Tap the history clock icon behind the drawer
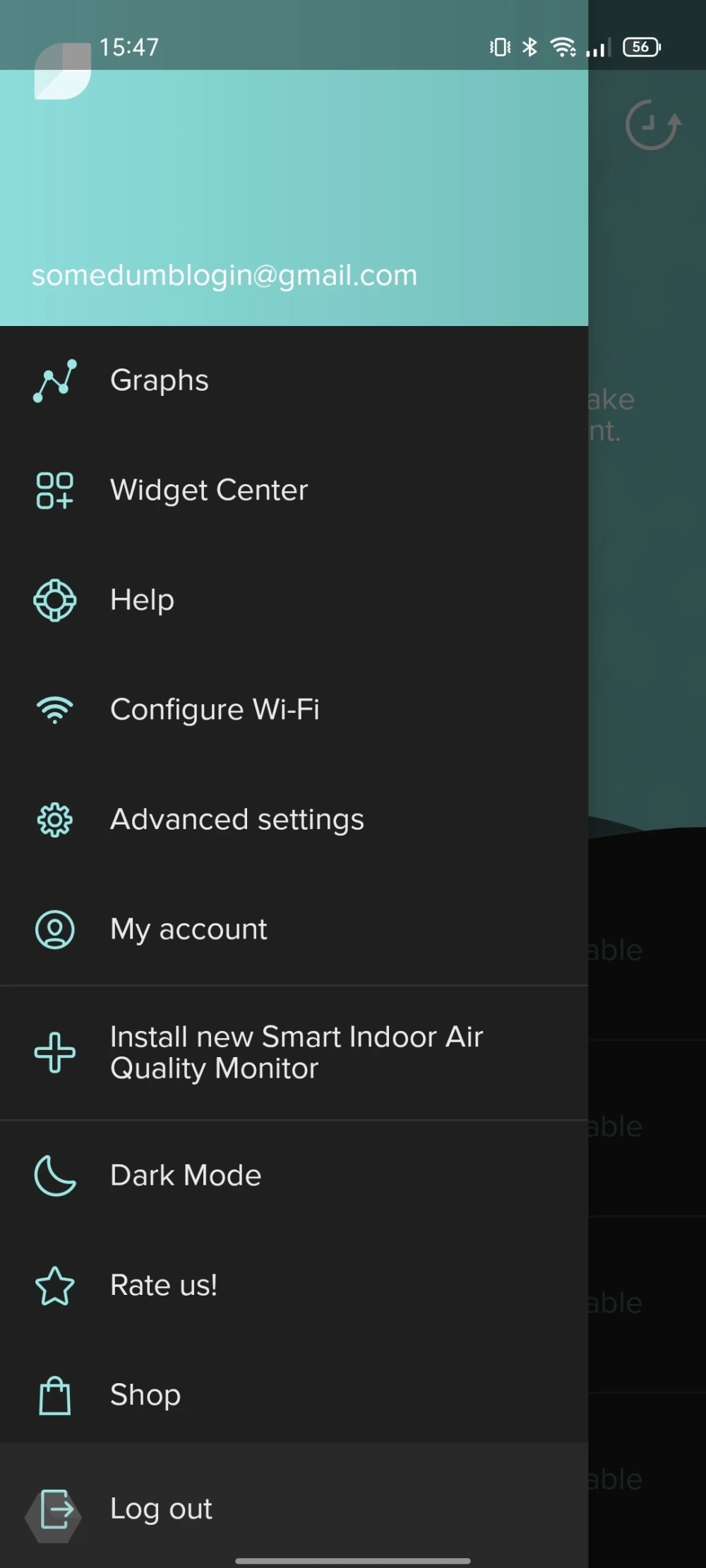This screenshot has width=706, height=1568. pos(652,126)
